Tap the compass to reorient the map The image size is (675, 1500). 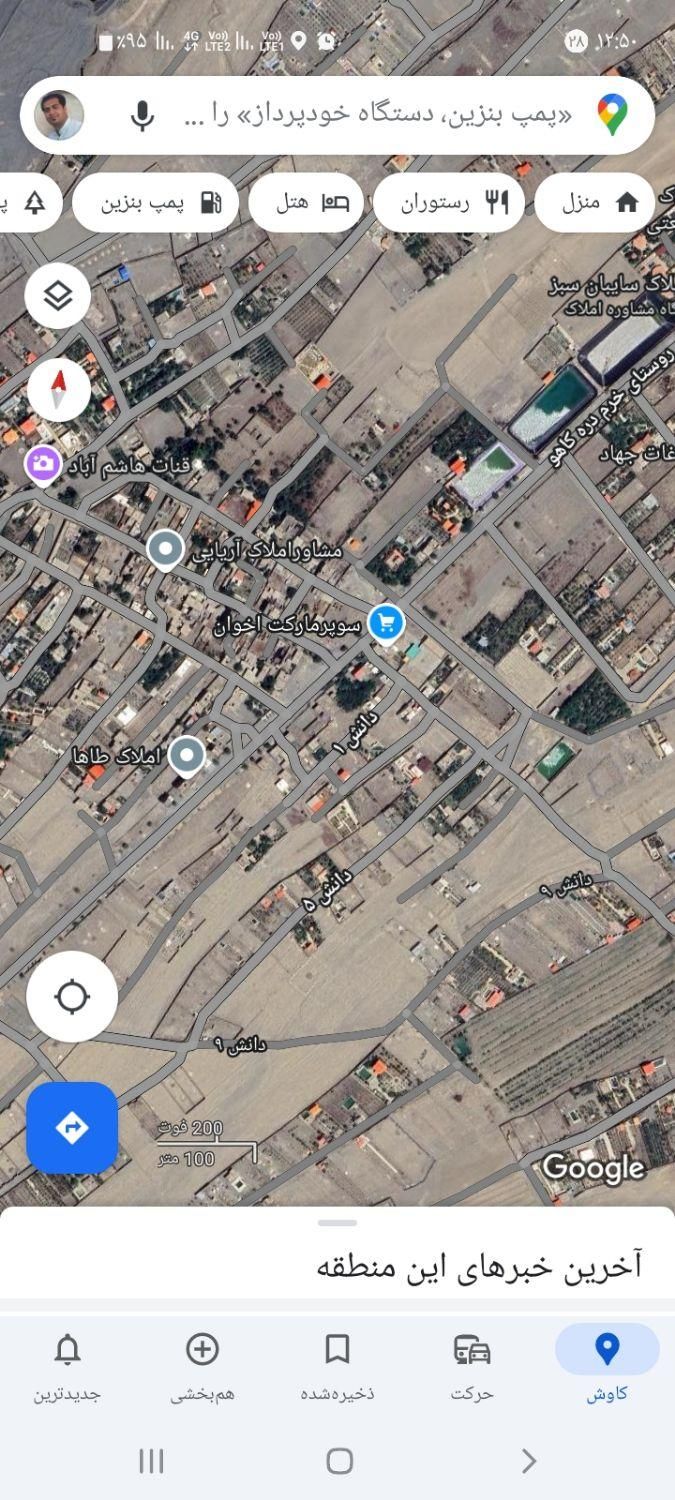coord(58,389)
